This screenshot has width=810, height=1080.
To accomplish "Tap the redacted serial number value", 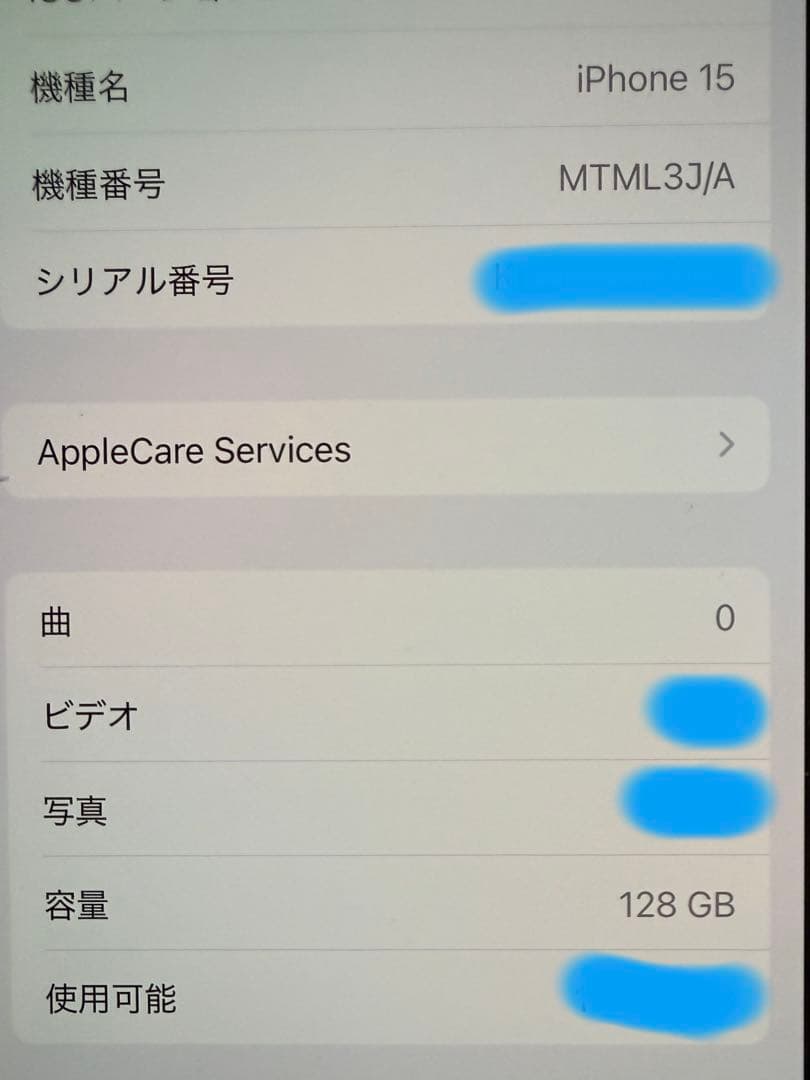I will [625, 278].
